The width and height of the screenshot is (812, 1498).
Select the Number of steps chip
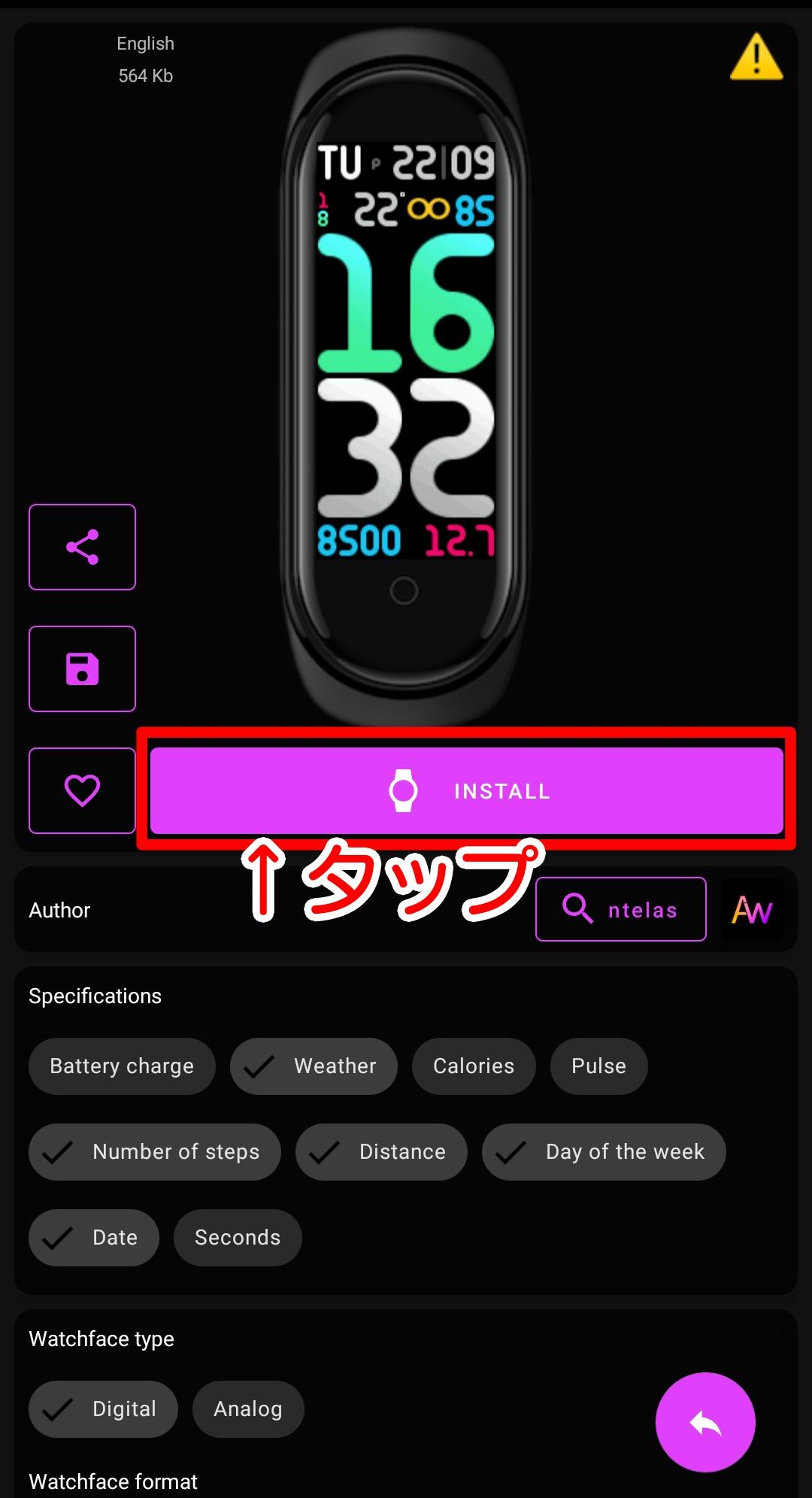[155, 1151]
